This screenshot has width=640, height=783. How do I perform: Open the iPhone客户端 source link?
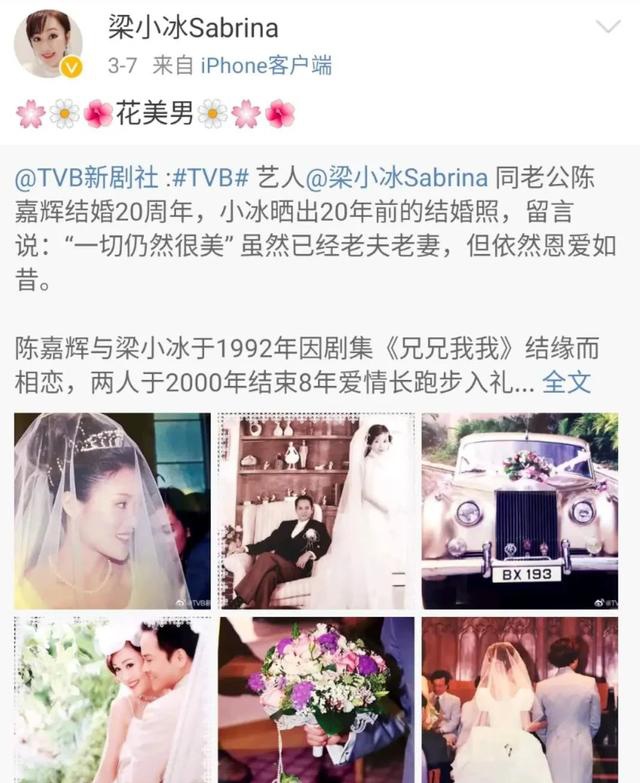pyautogui.click(x=266, y=66)
